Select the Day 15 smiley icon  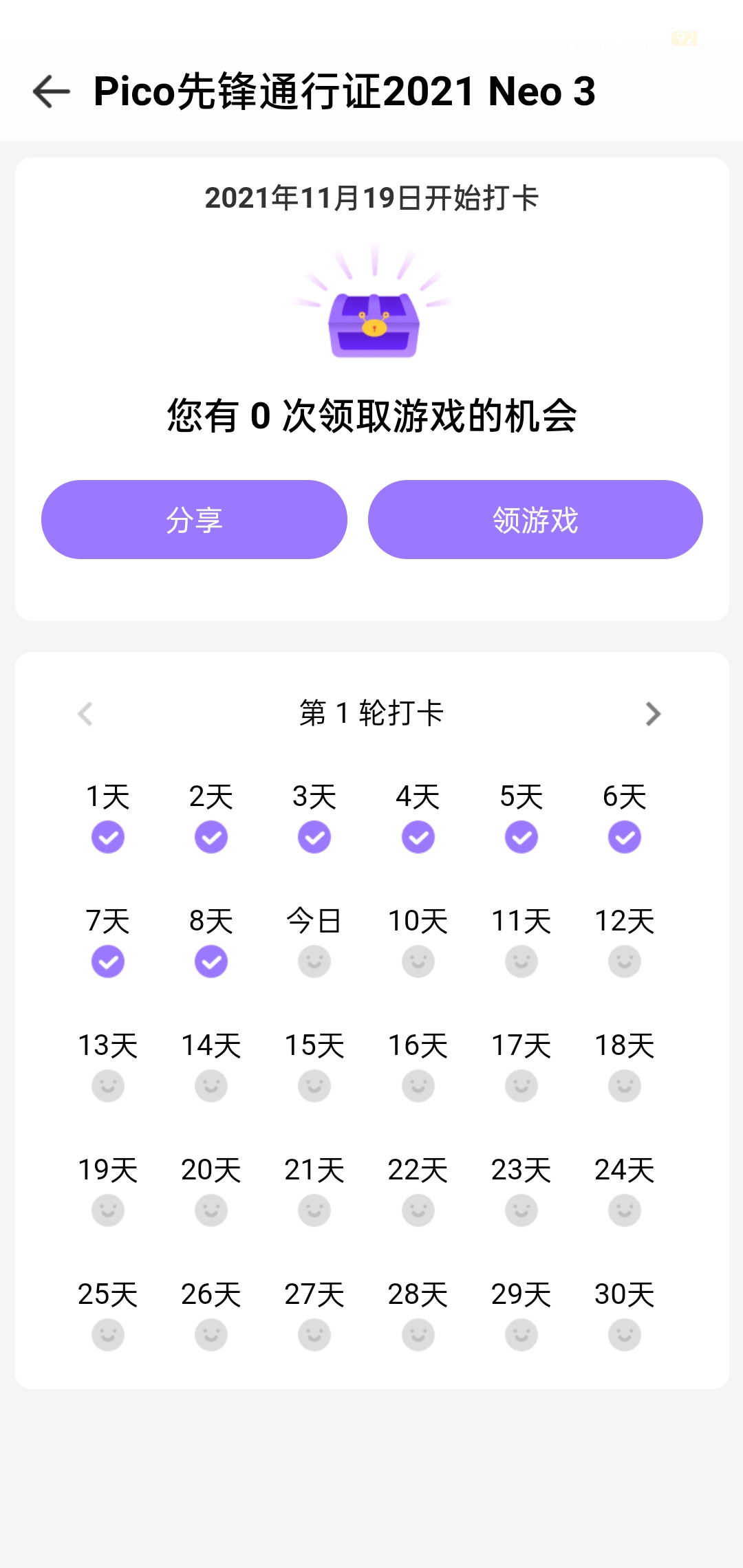coord(314,1085)
